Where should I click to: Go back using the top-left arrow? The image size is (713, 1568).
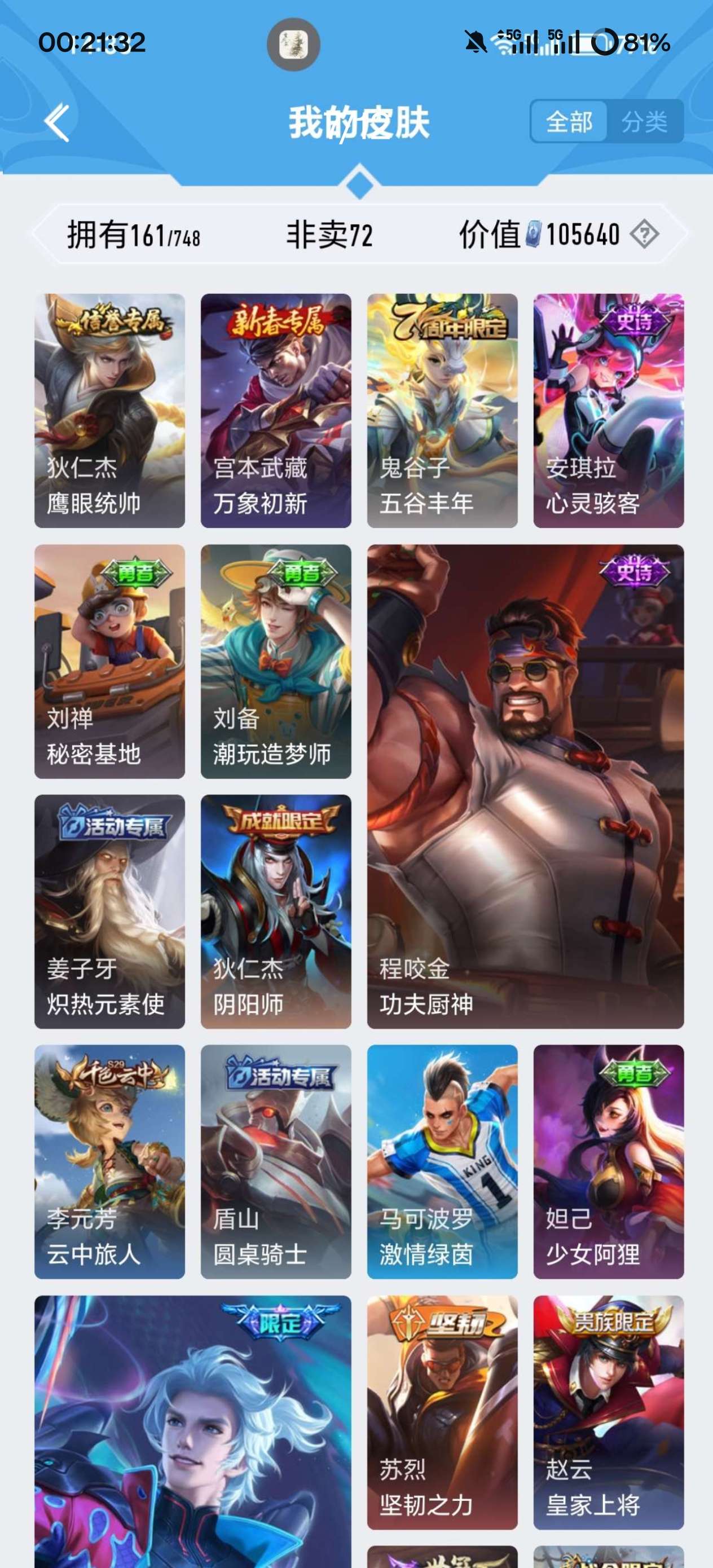point(57,122)
